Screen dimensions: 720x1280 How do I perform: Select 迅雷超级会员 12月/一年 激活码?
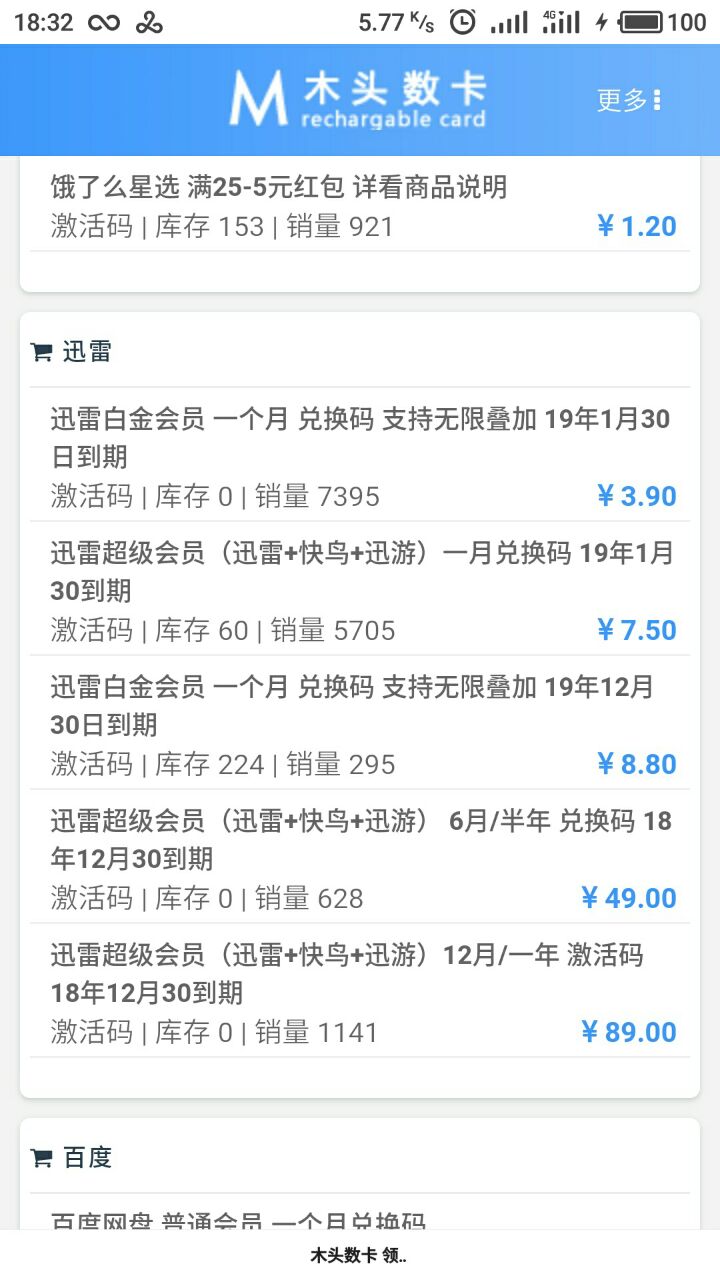tap(360, 992)
